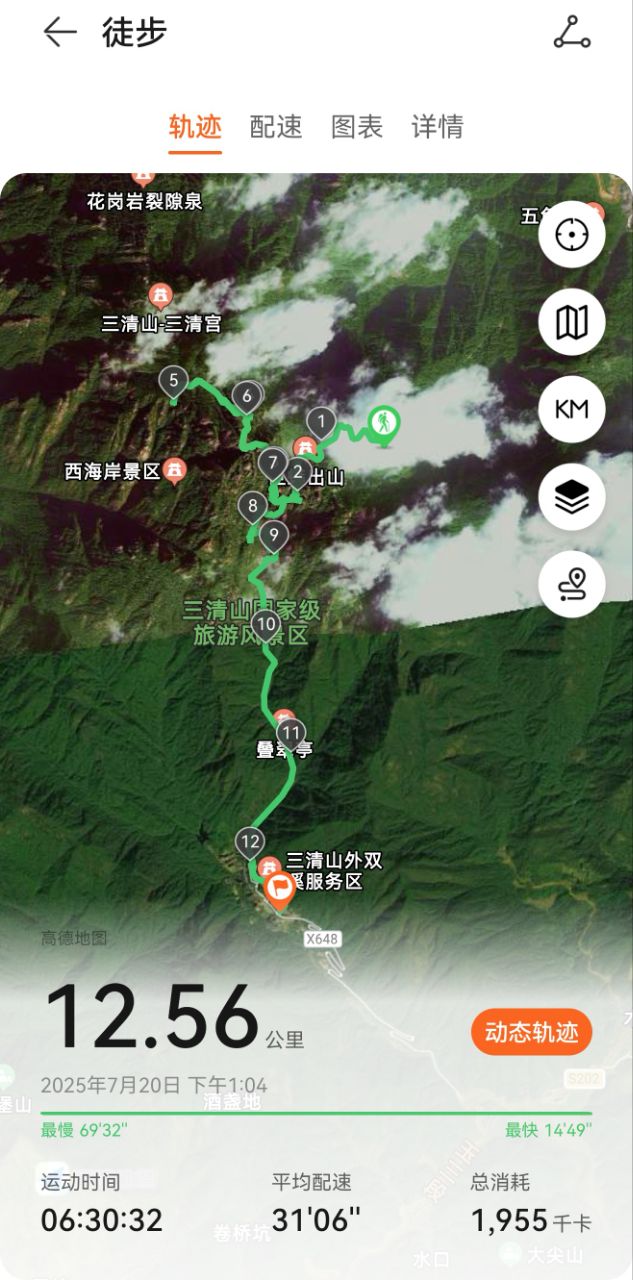The width and height of the screenshot is (633, 1280).
Task: Play the 动态轨迹 animation
Action: (x=531, y=1033)
